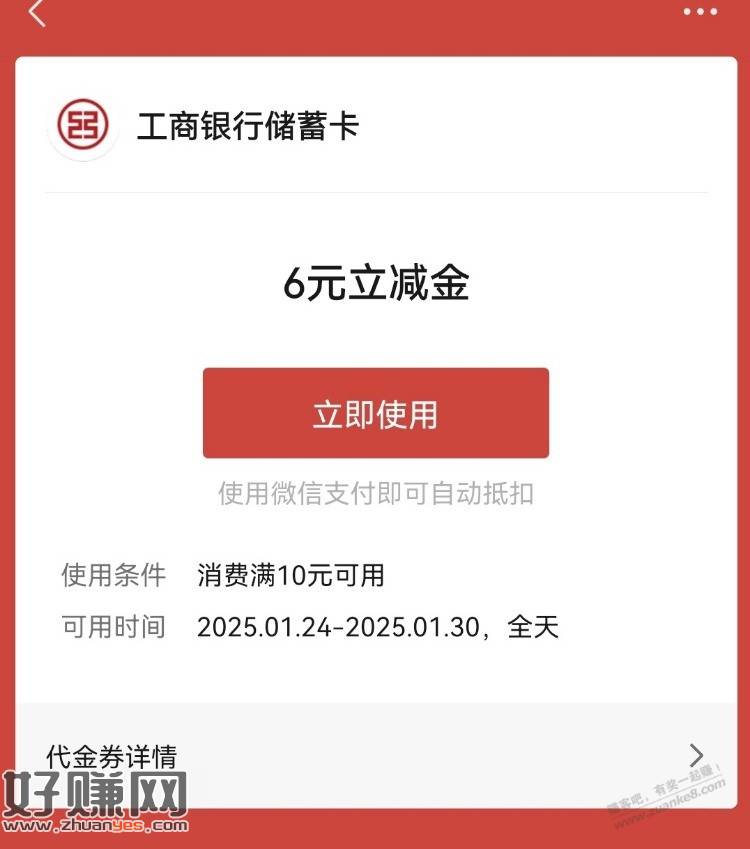Tap the 使用微信支付即可自动抵扣 hint text
Image resolution: width=750 pixels, height=849 pixels.
click(x=375, y=493)
